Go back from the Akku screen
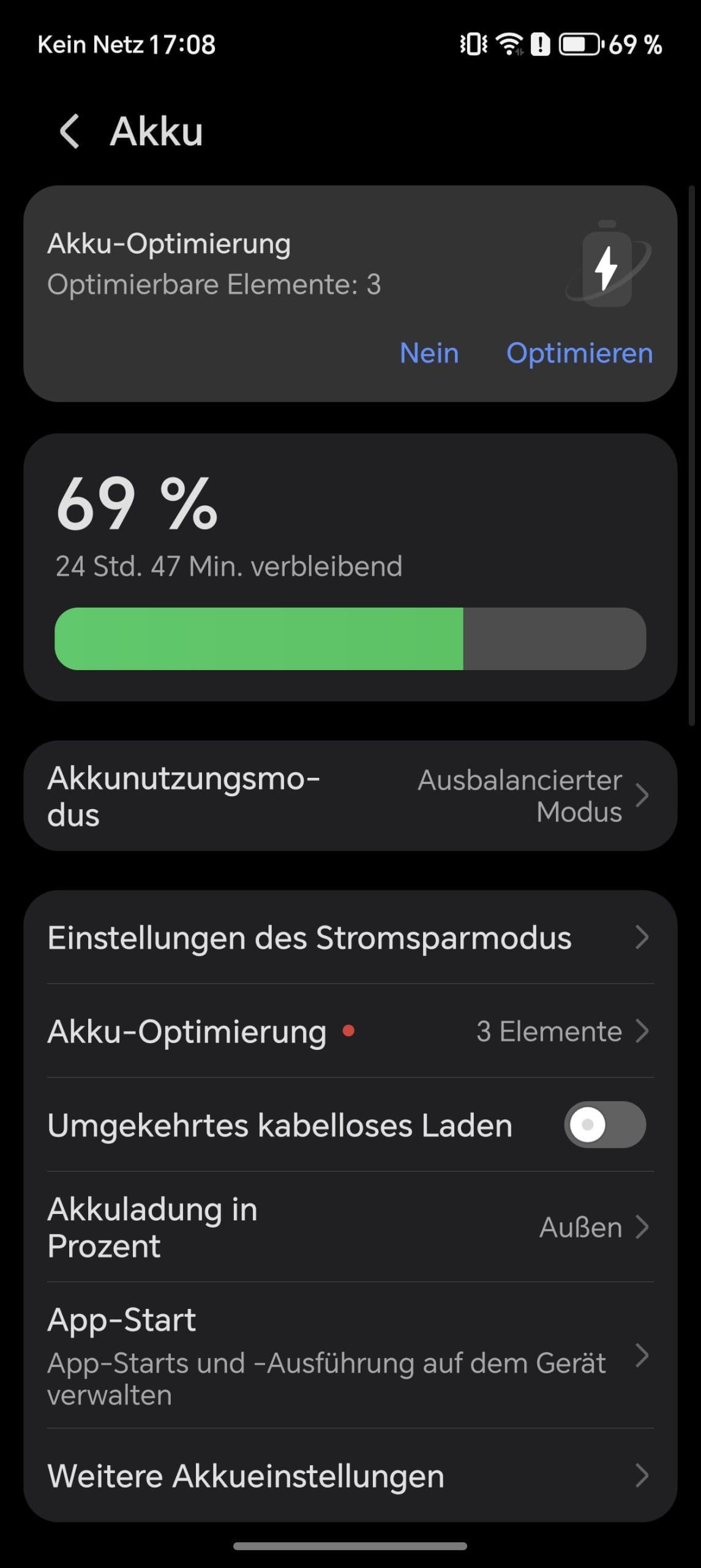This screenshot has width=701, height=1568. (70, 131)
